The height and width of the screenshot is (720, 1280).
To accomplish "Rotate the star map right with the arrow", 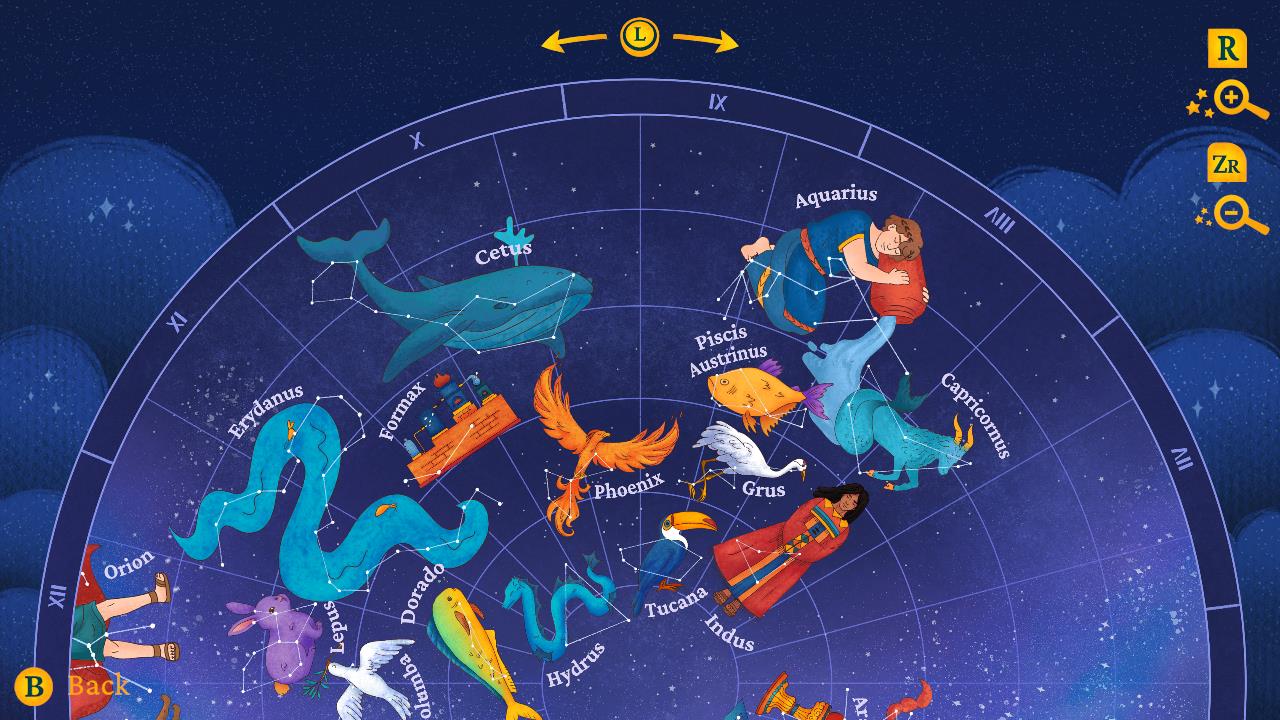I will click(x=706, y=41).
